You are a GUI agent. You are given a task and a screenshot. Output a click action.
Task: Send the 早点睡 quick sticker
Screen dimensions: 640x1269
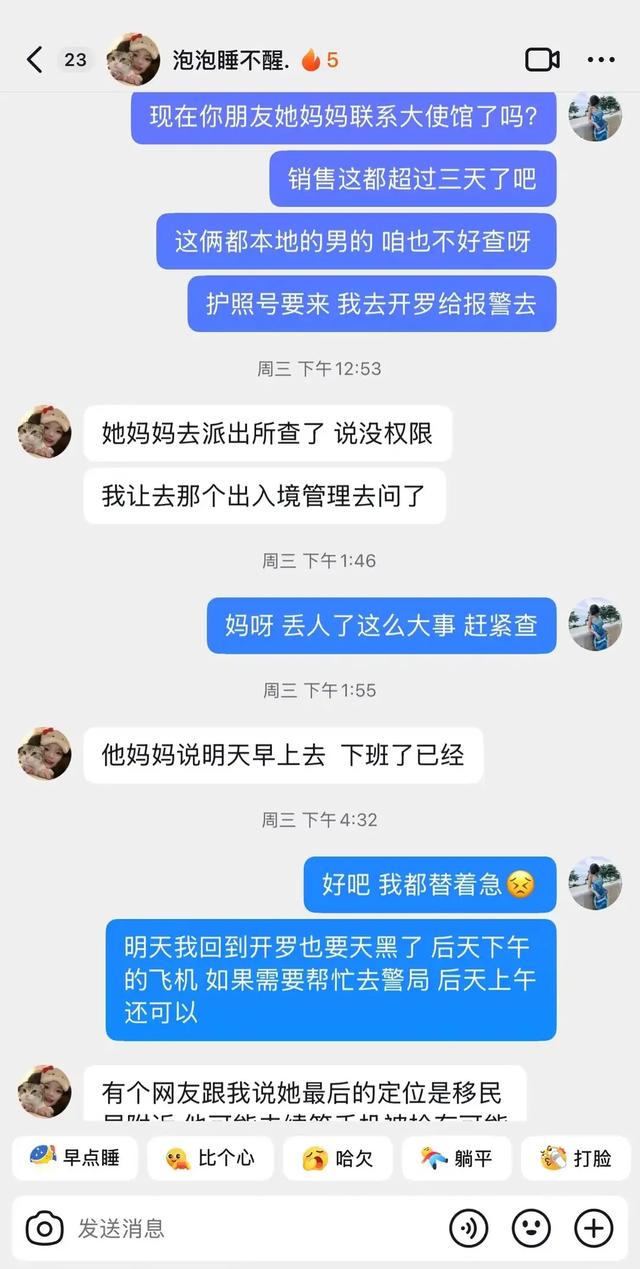click(x=75, y=1158)
